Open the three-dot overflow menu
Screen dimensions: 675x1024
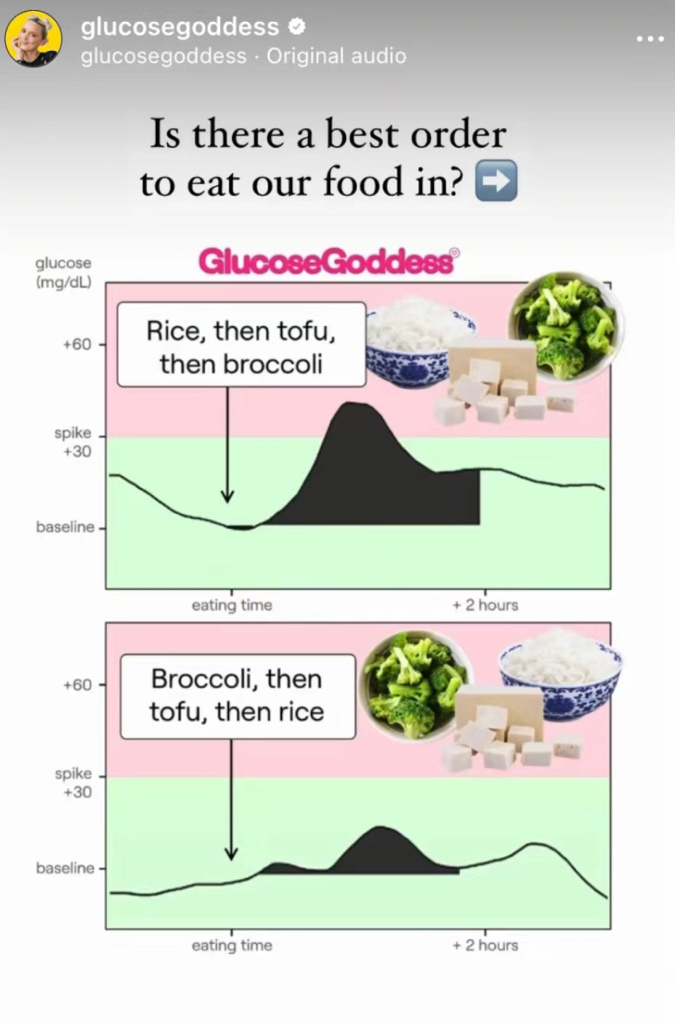[650, 39]
